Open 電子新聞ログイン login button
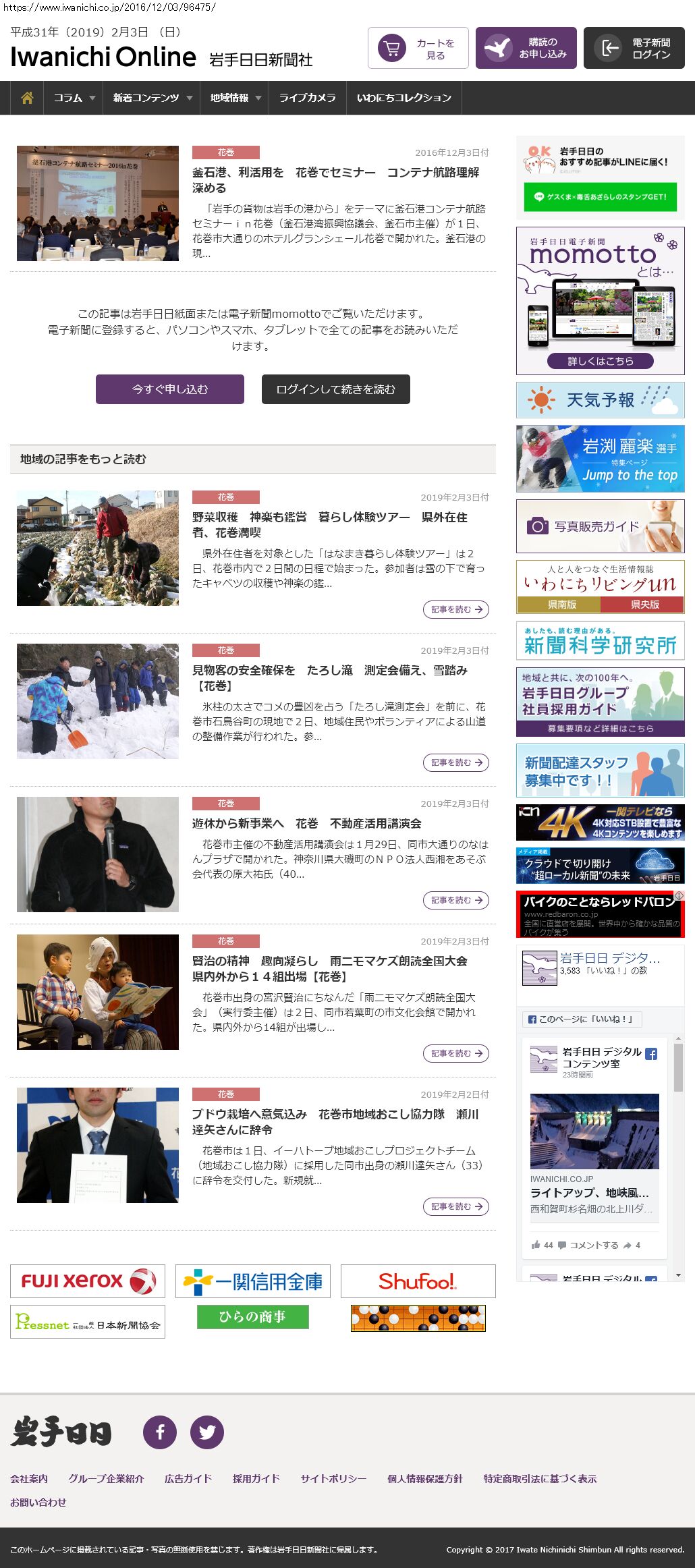 (x=634, y=49)
